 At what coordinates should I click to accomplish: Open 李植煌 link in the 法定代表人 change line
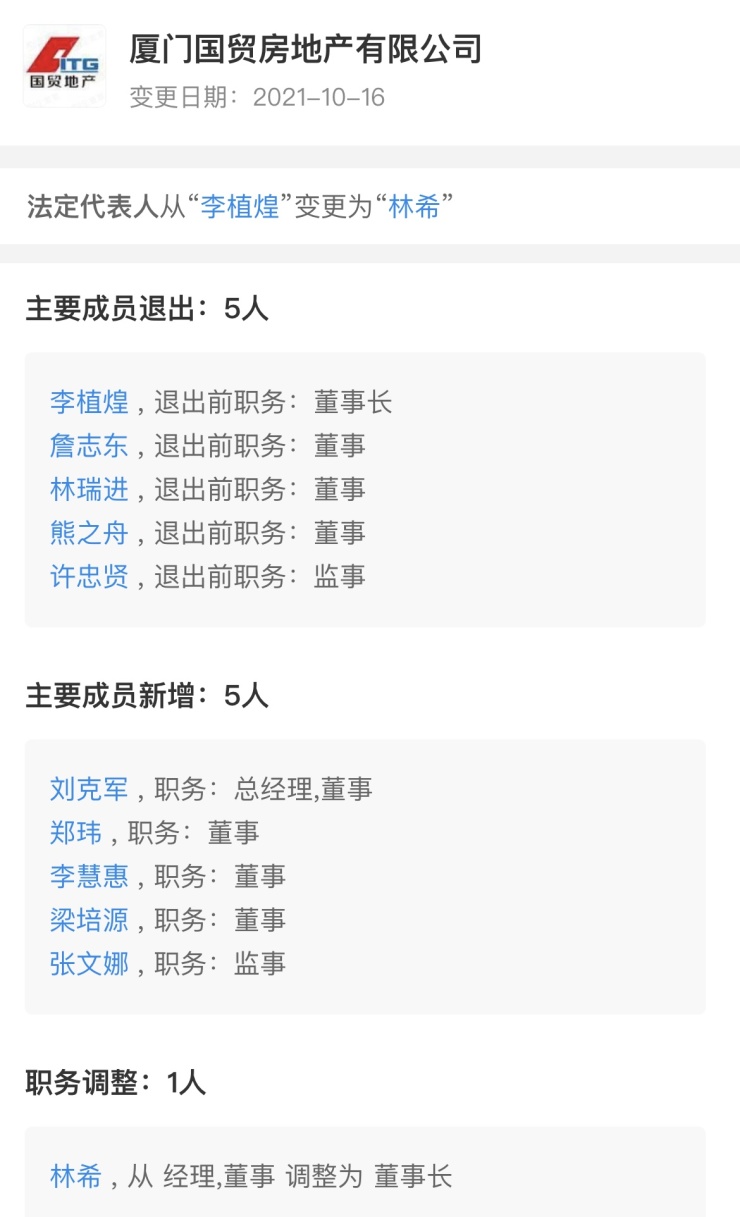[x=239, y=208]
